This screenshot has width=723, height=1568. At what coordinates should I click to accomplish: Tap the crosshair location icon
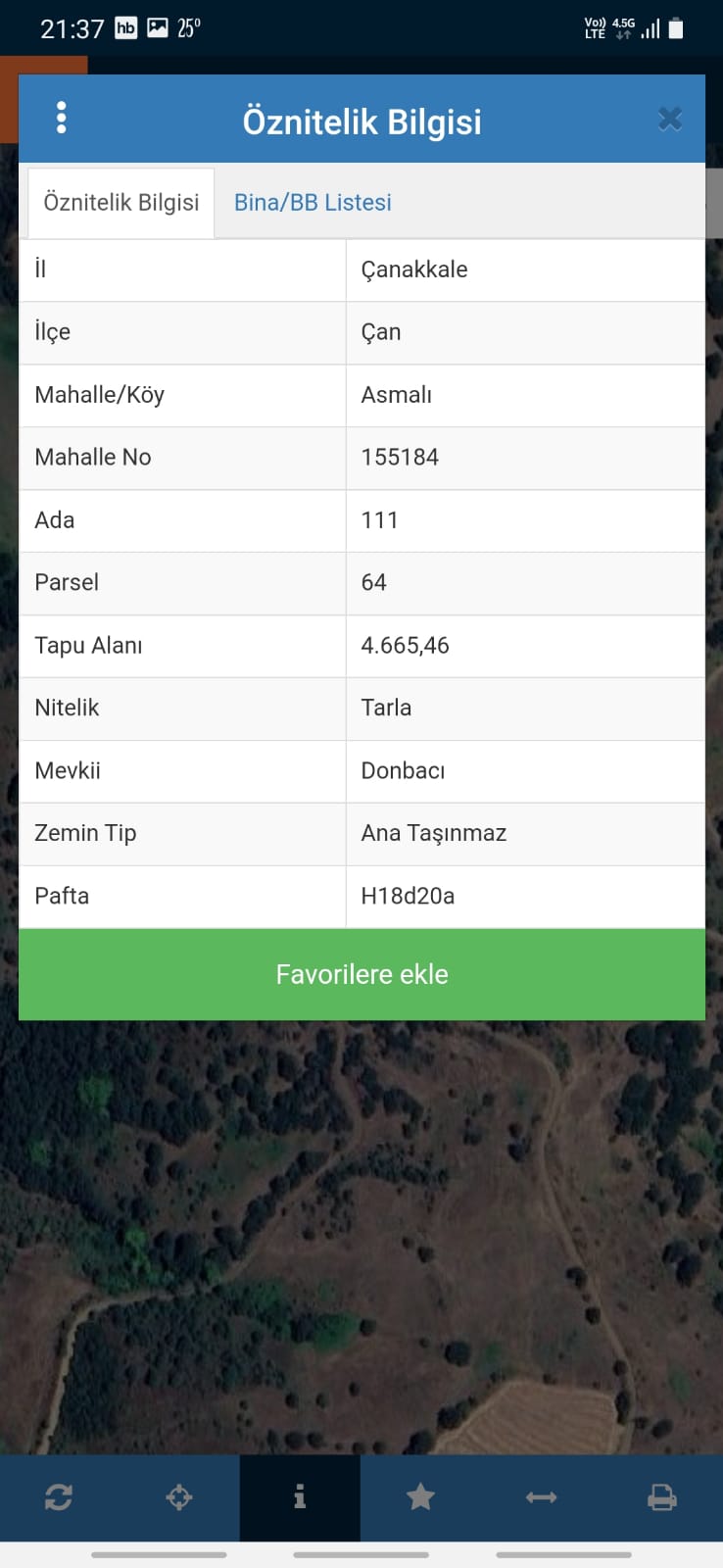tap(179, 1497)
